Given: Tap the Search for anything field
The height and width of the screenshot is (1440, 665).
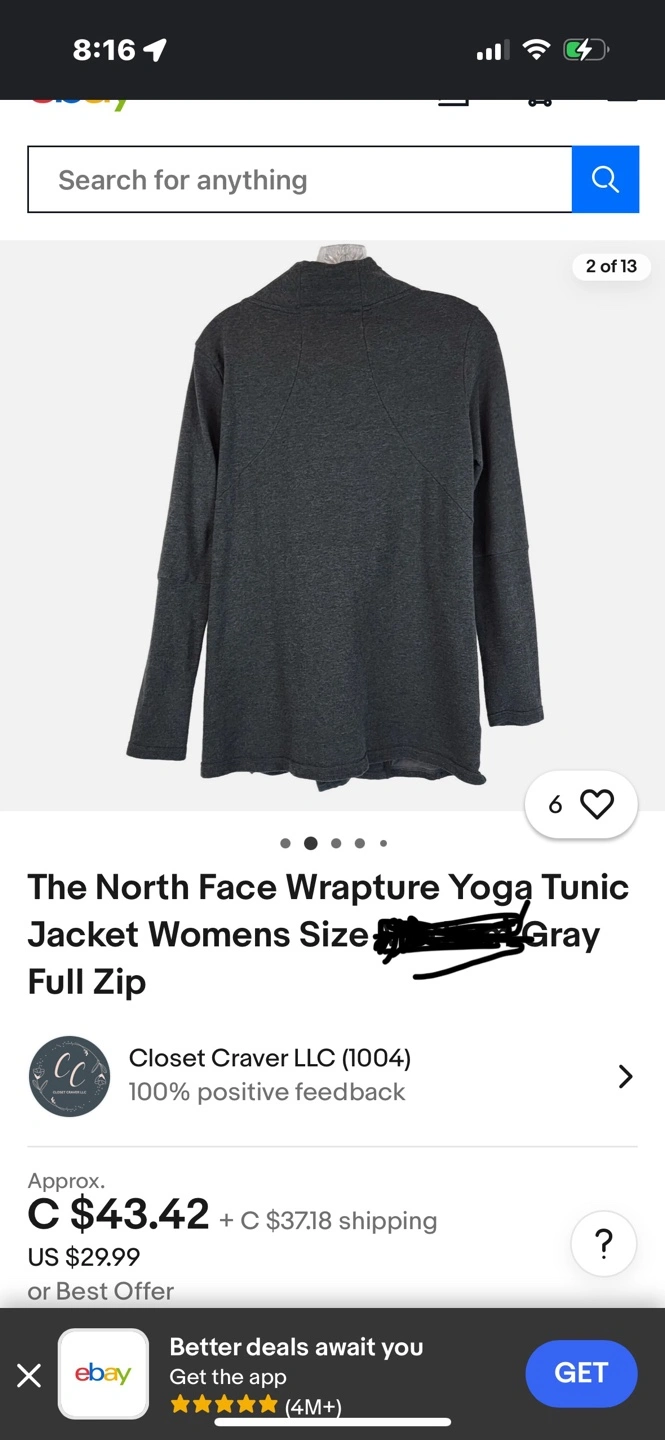Looking at the screenshot, I should pyautogui.click(x=300, y=179).
